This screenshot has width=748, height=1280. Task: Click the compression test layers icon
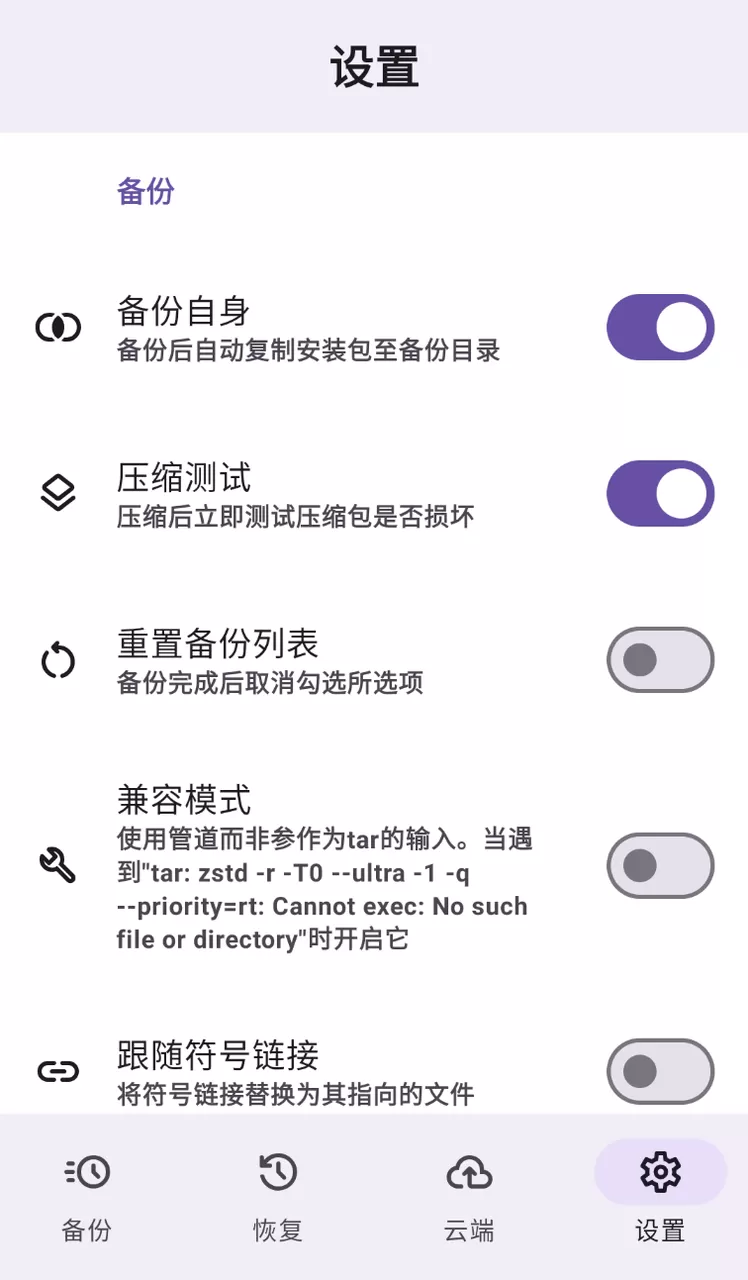click(x=59, y=492)
